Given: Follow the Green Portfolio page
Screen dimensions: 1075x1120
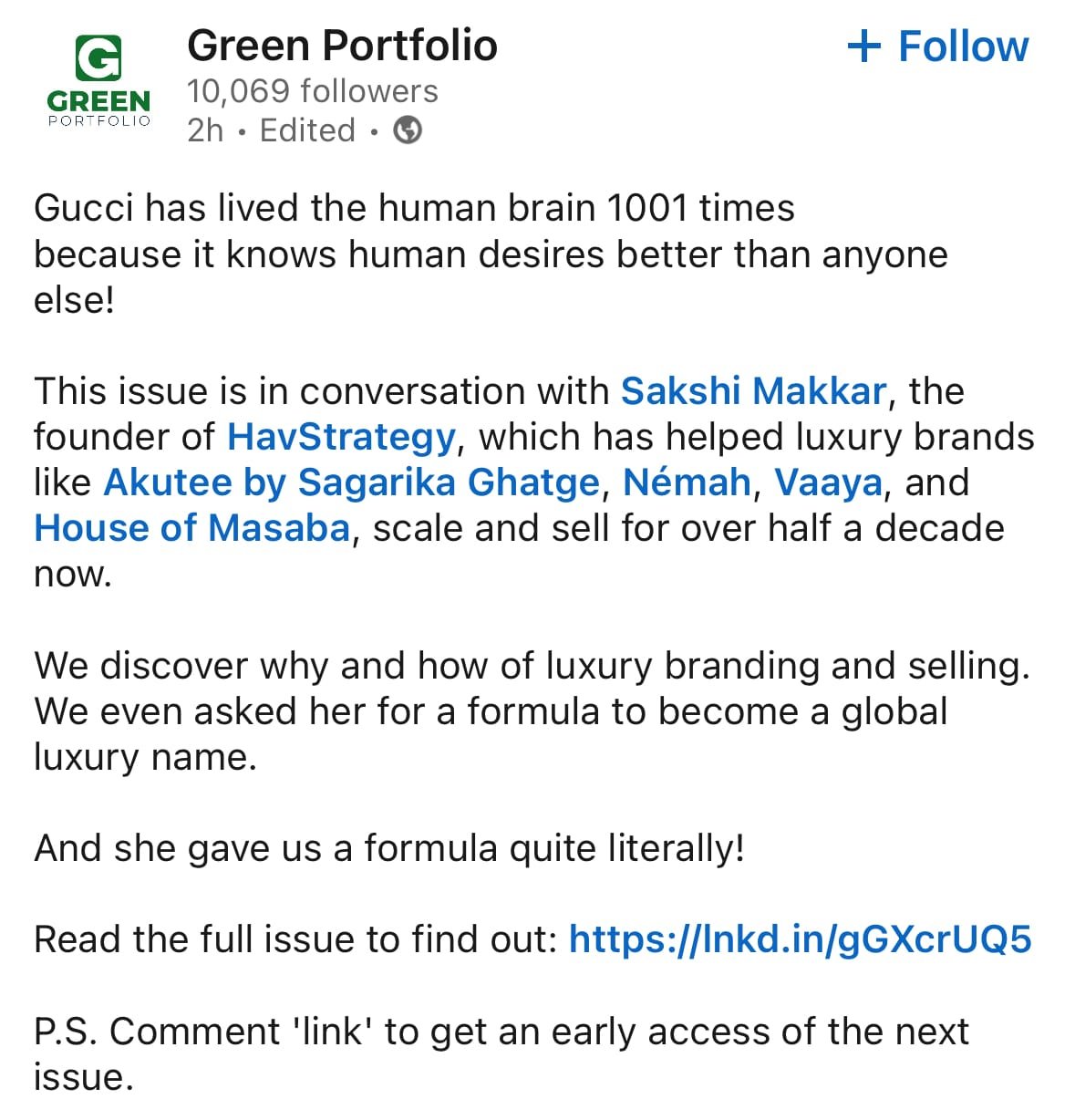Looking at the screenshot, I should [938, 47].
